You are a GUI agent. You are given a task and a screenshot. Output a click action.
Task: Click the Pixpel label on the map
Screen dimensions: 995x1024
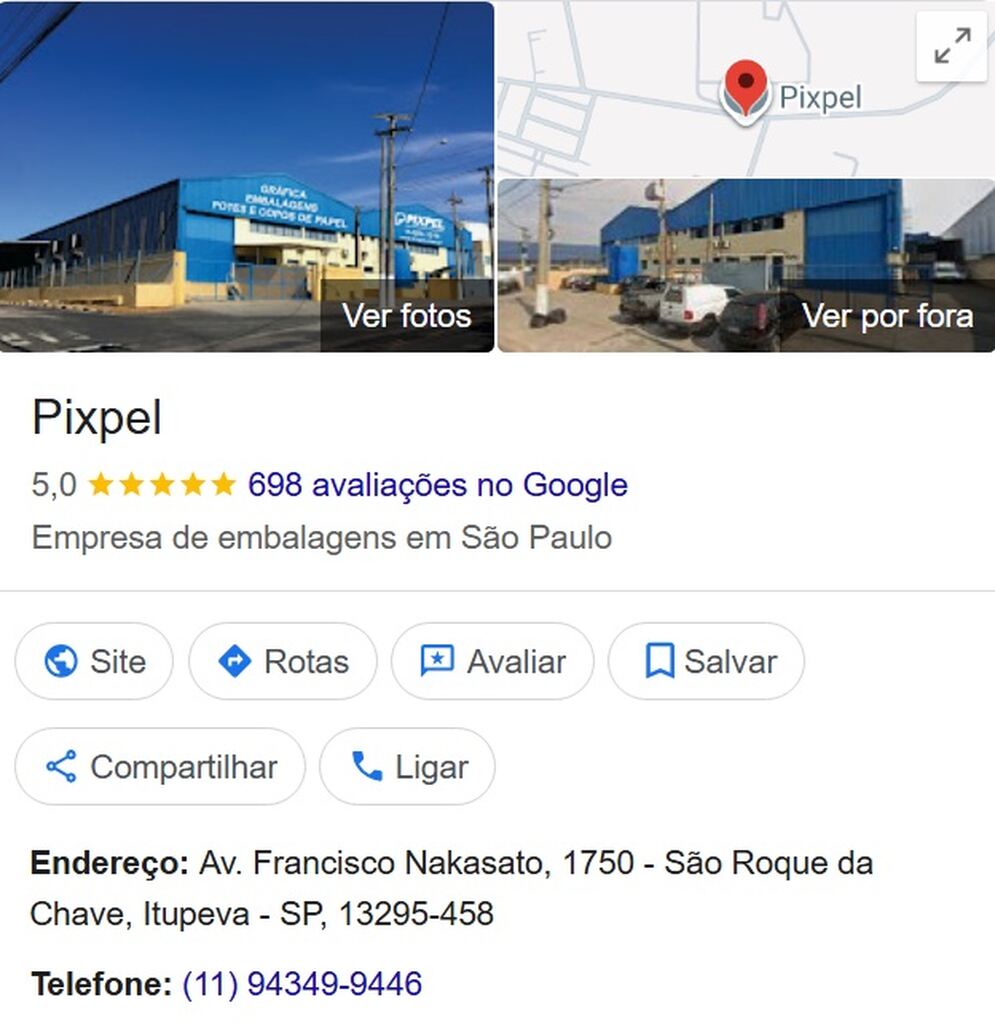click(x=819, y=97)
